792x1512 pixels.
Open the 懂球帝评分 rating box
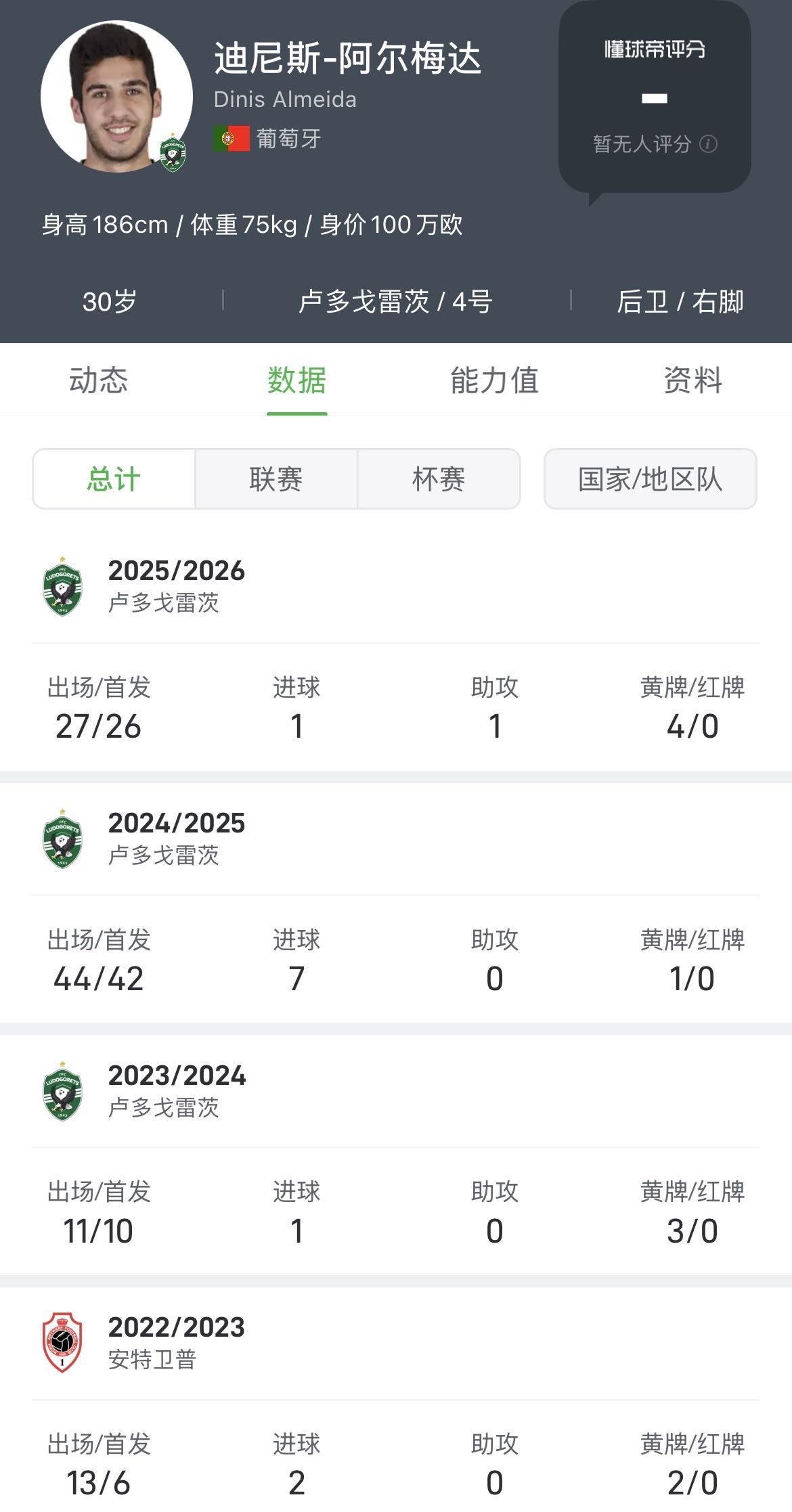coord(654,96)
